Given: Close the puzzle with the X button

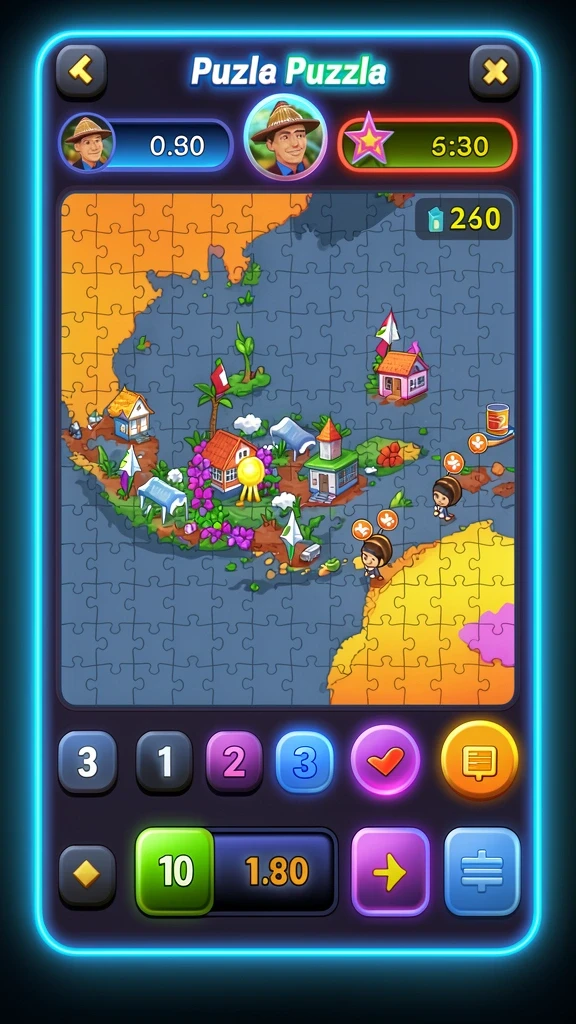Looking at the screenshot, I should 494,71.
